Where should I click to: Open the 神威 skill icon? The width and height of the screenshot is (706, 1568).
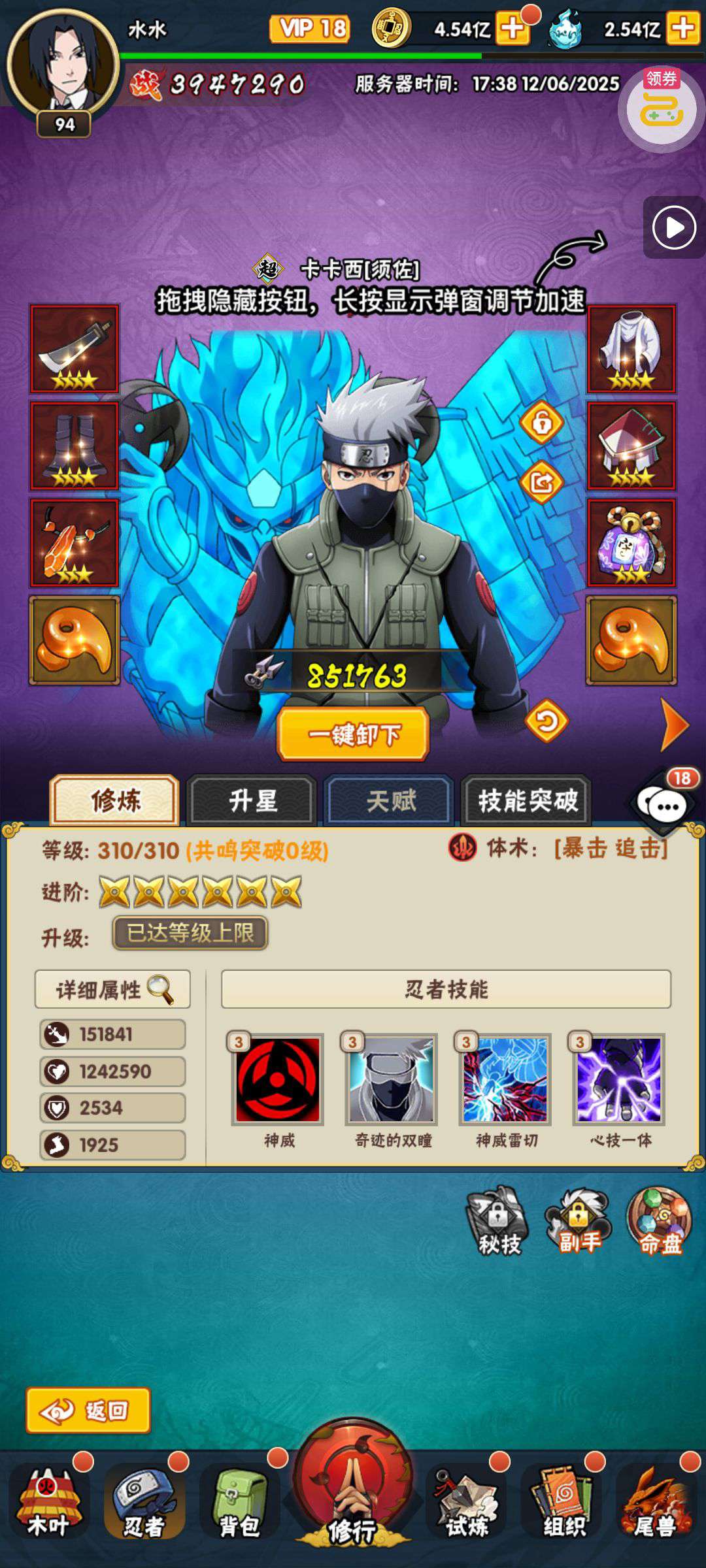point(278,1079)
